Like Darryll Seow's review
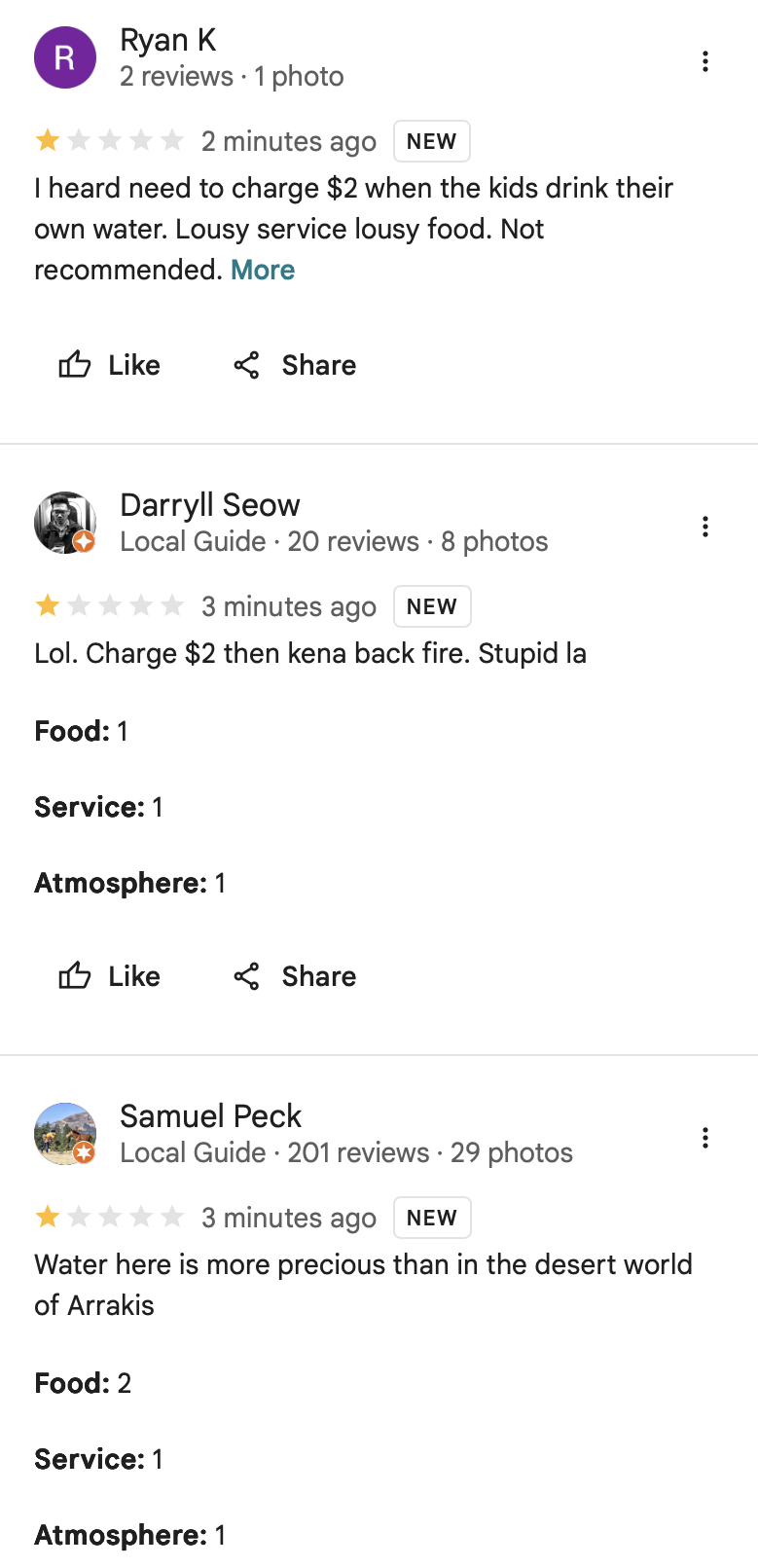758x1568 pixels. (x=109, y=976)
